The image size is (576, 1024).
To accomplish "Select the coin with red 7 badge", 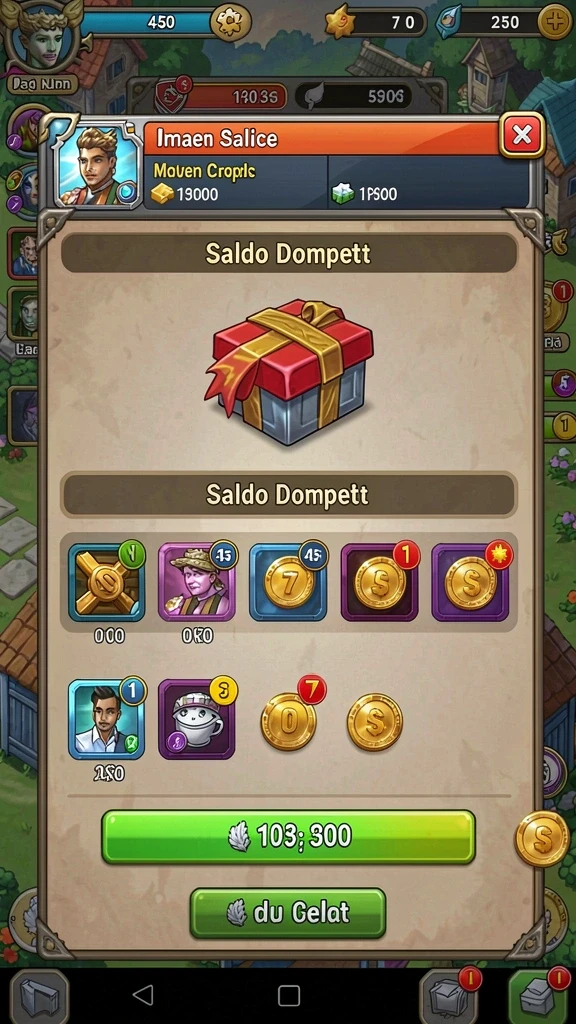I will coord(289,720).
